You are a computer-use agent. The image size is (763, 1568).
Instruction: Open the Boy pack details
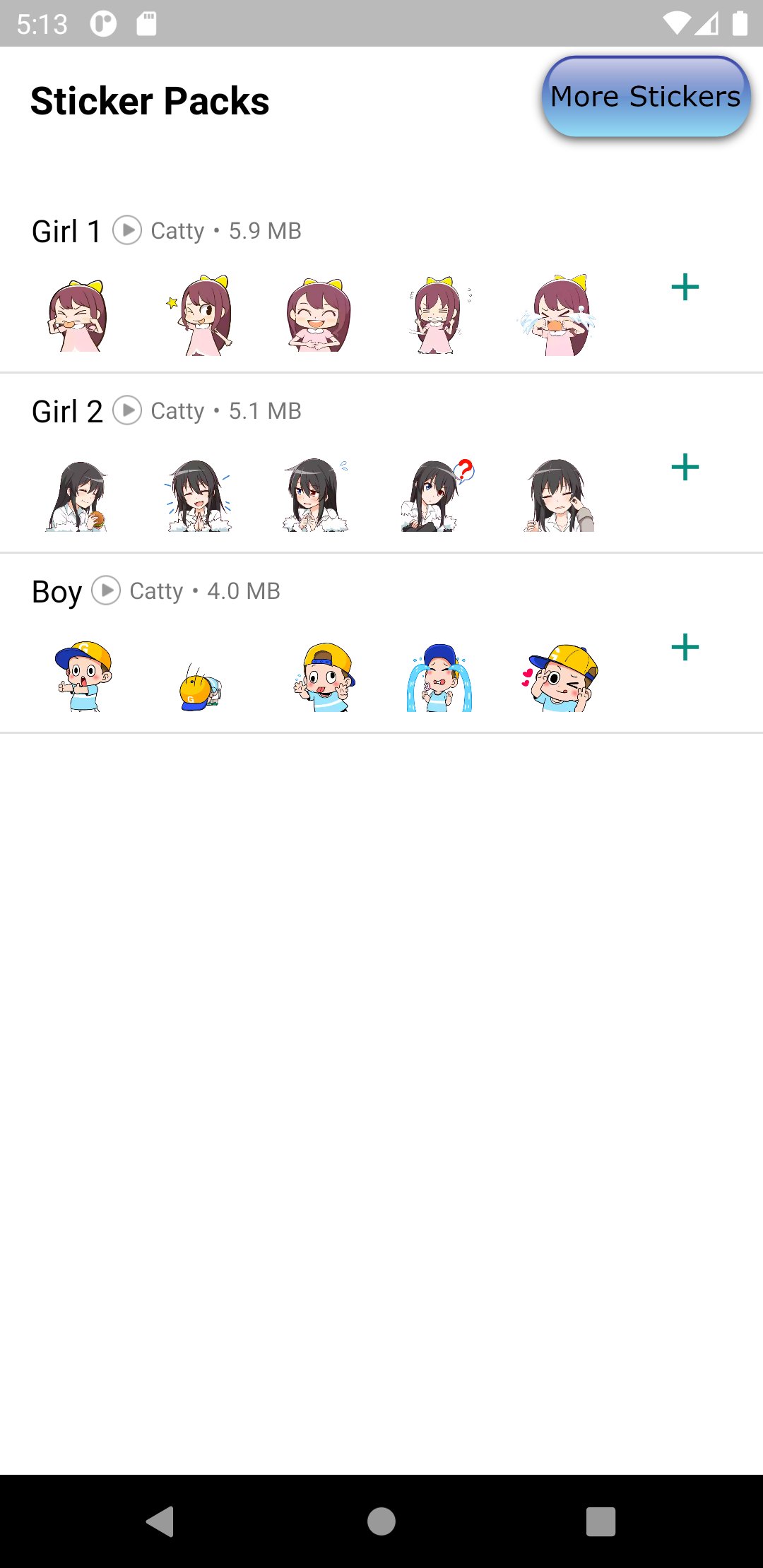pyautogui.click(x=57, y=590)
